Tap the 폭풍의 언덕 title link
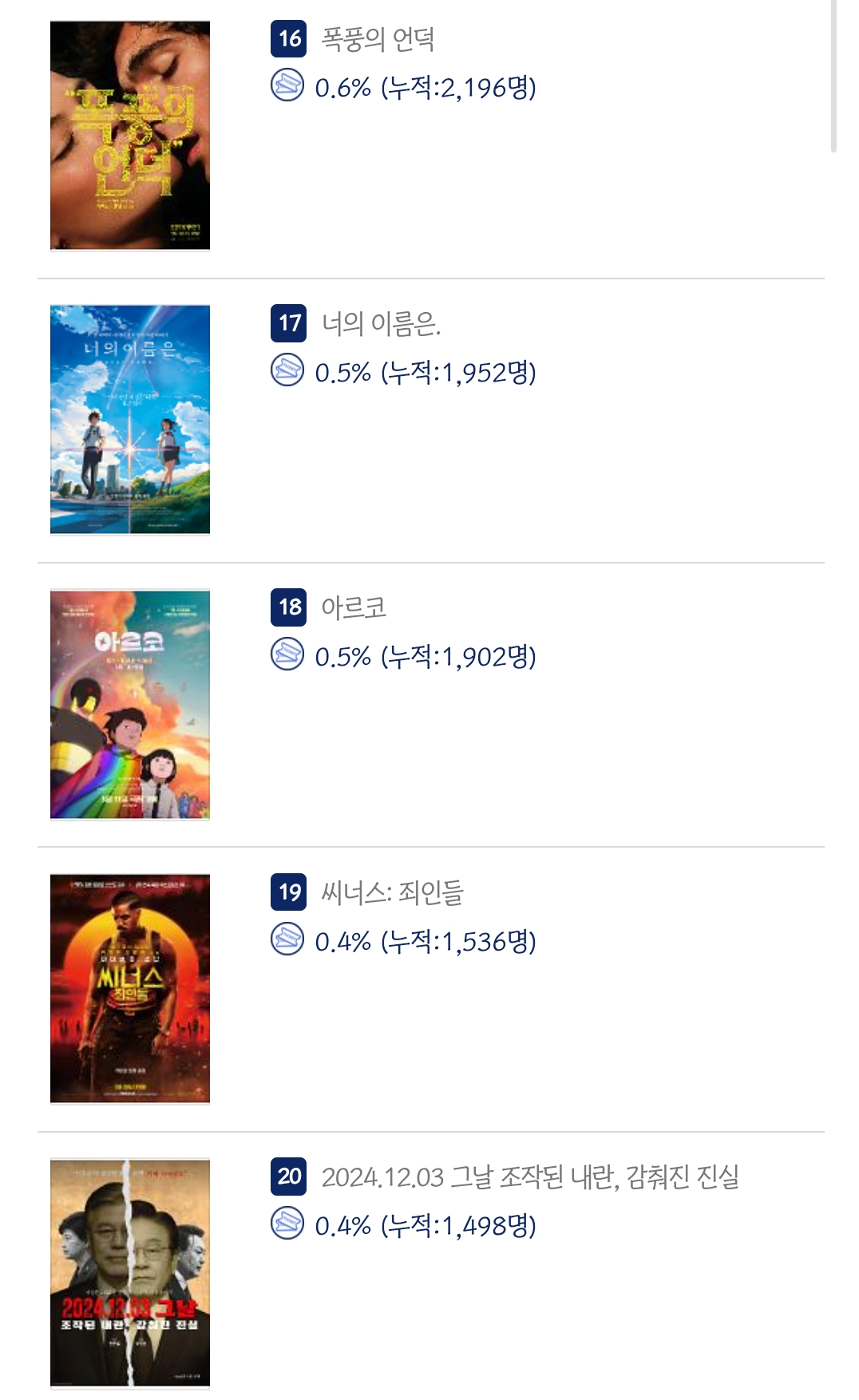Screen dimensions: 859x1400 point(378,39)
